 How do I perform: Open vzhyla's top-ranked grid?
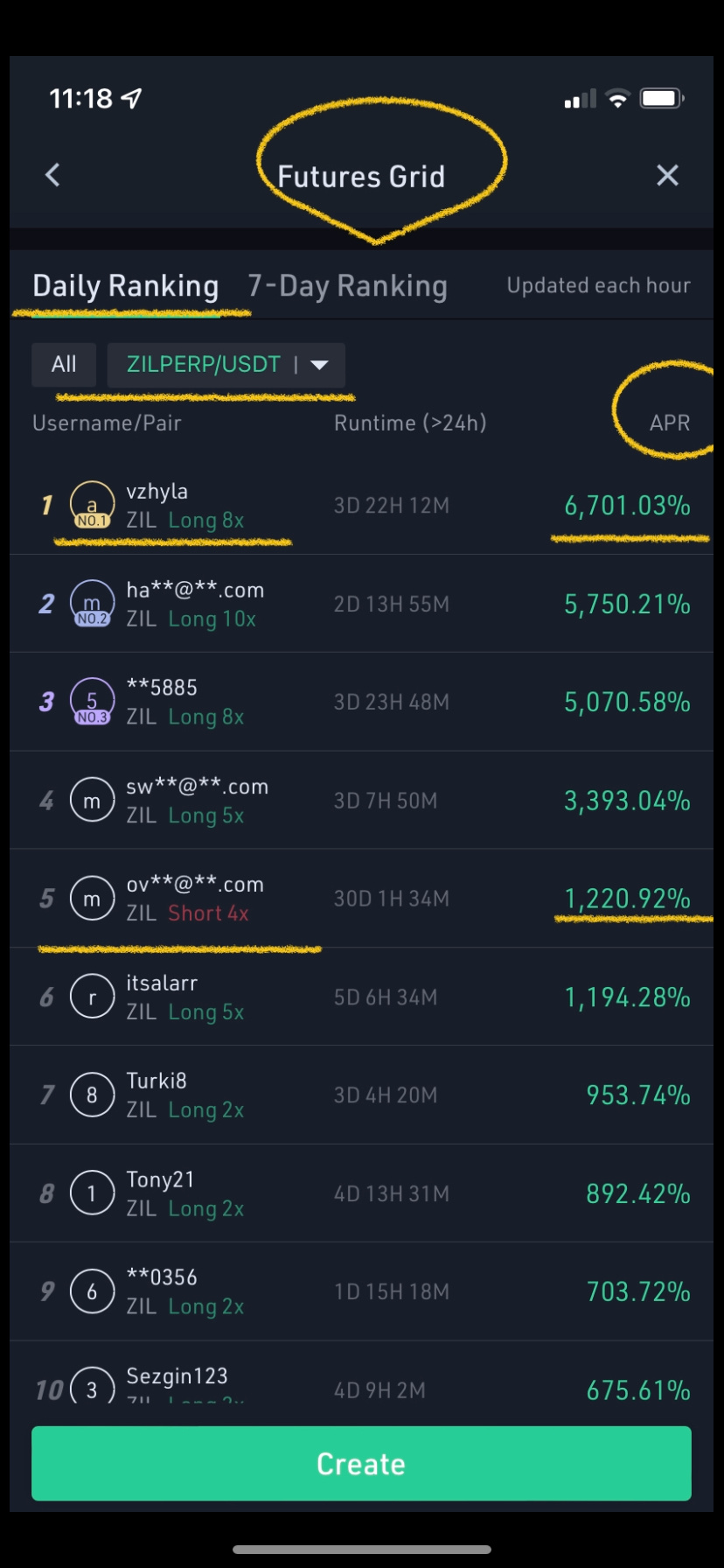point(362,506)
